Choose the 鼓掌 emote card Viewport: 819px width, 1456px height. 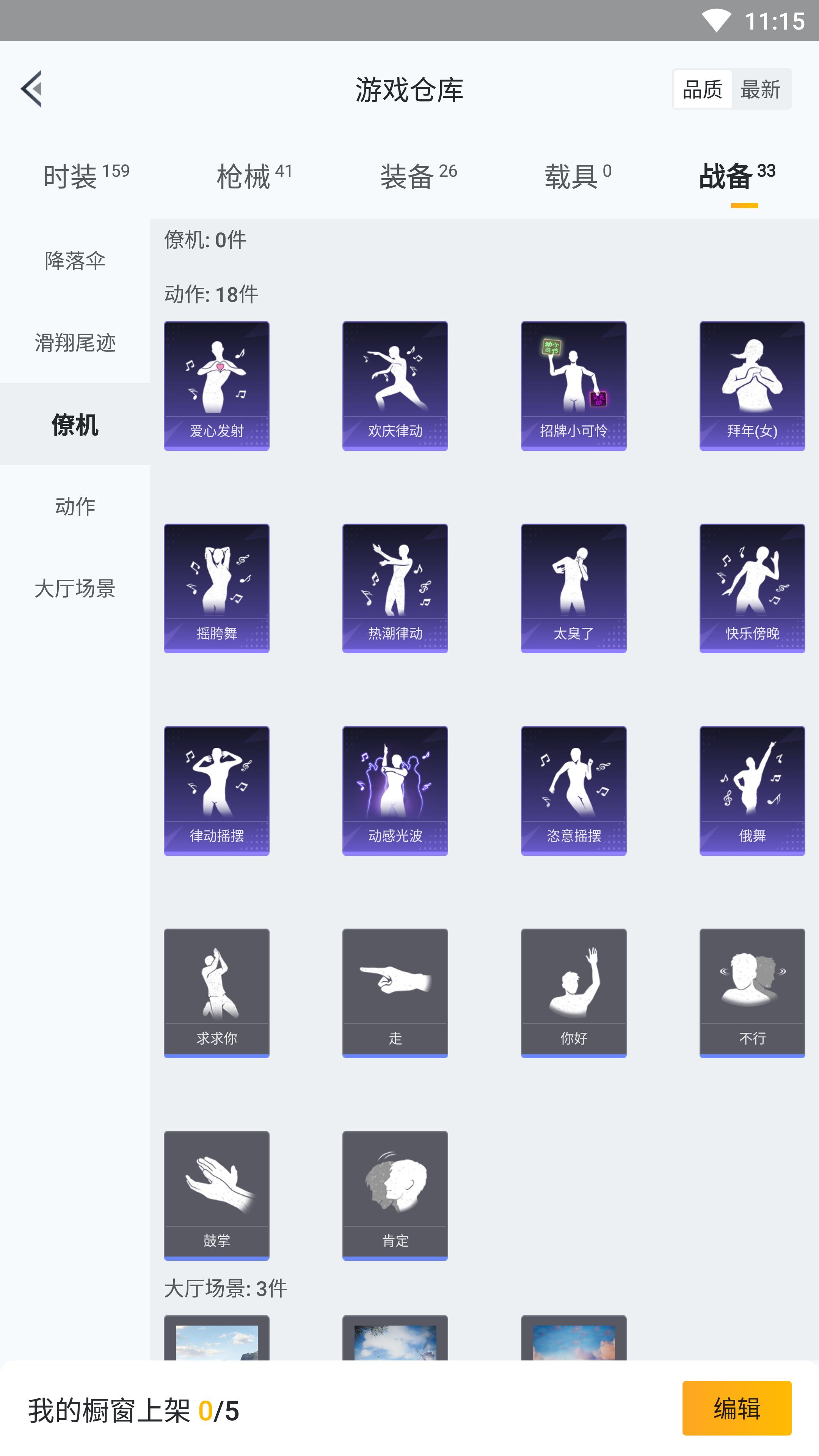click(x=217, y=1195)
